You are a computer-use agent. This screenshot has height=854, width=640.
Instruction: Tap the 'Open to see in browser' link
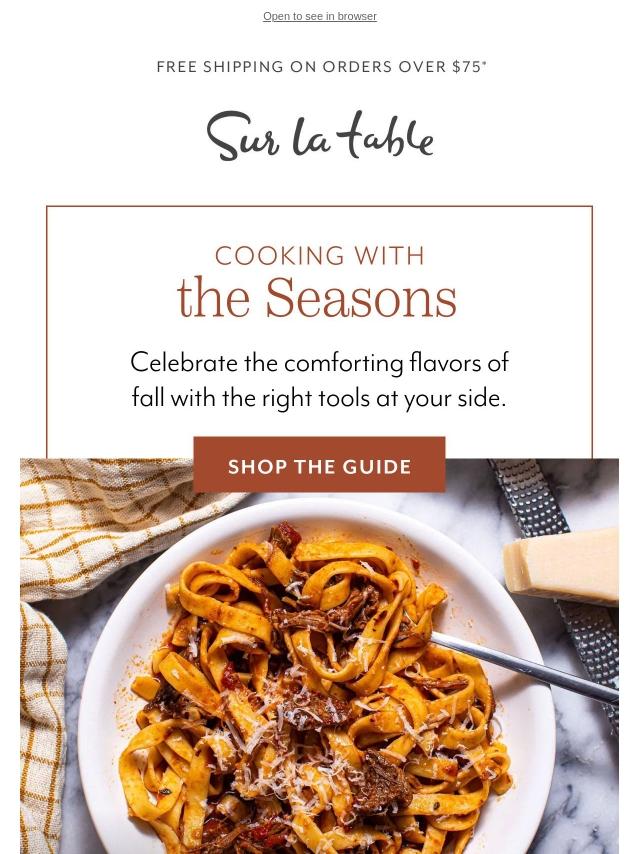[x=319, y=16]
